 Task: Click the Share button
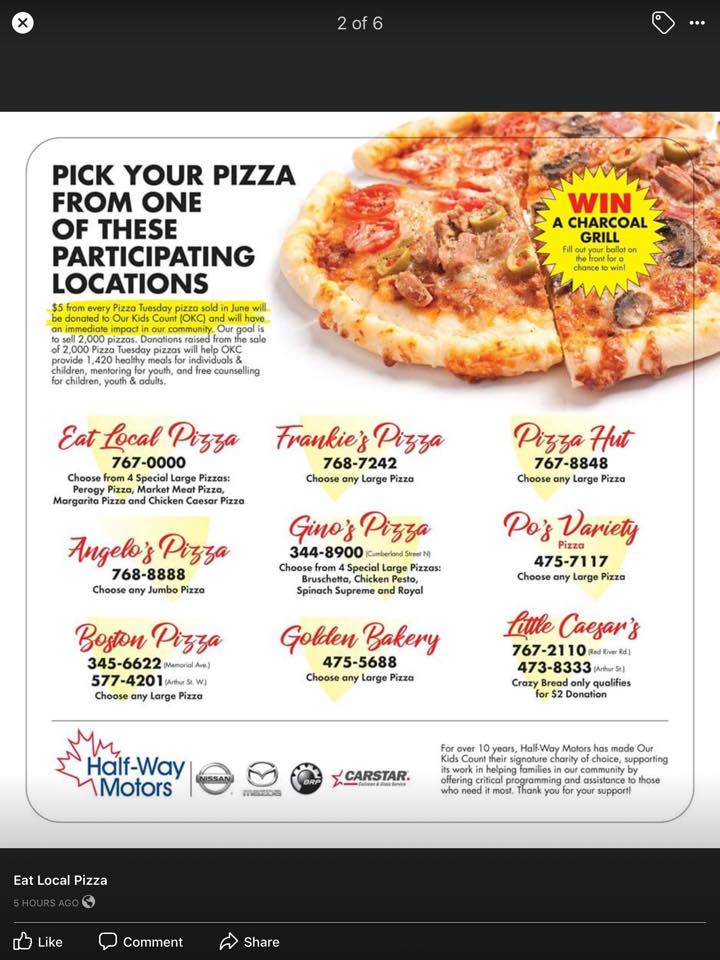[x=248, y=941]
